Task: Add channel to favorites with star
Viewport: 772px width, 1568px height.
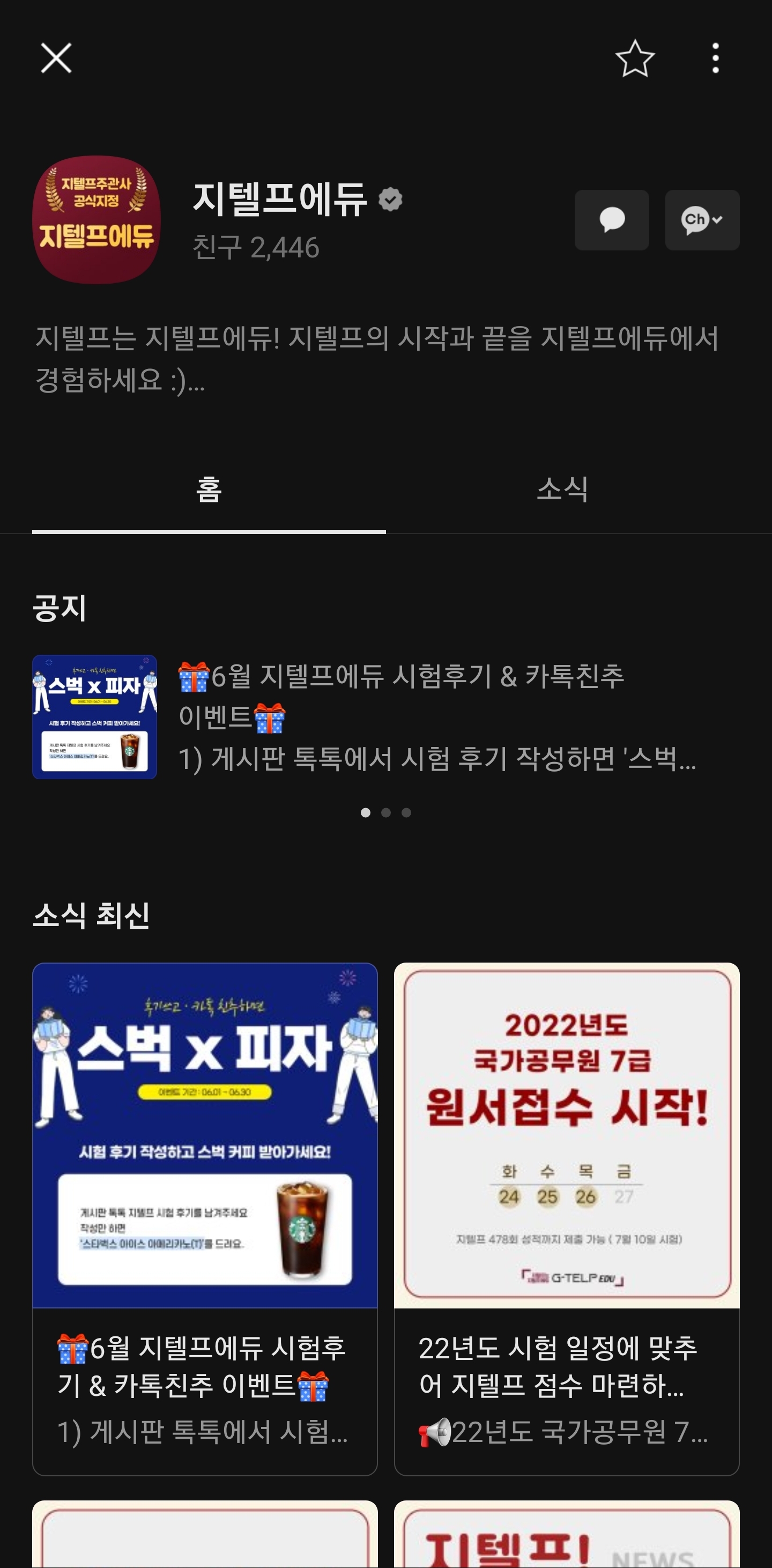Action: click(x=635, y=58)
